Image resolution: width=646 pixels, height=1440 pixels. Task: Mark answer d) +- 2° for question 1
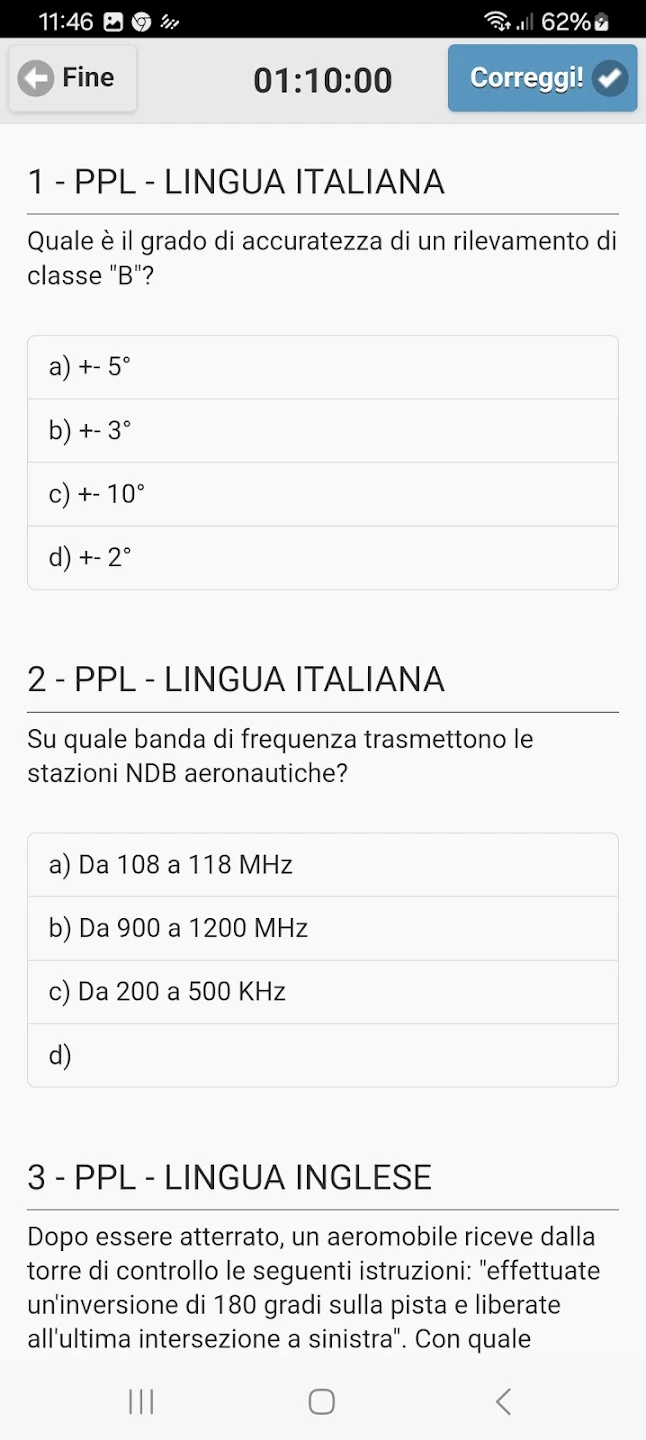pos(322,558)
